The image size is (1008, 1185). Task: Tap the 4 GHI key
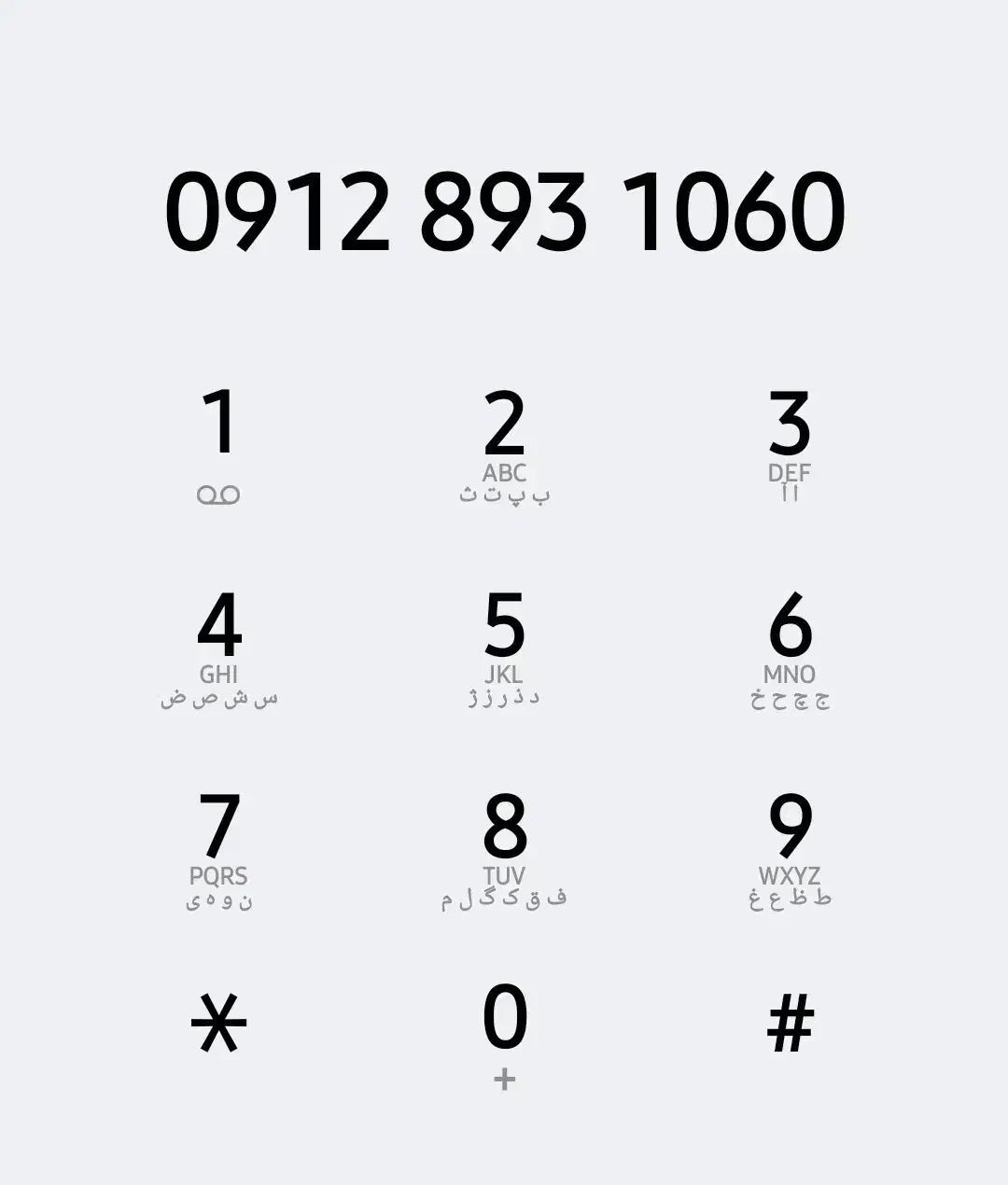221,646
